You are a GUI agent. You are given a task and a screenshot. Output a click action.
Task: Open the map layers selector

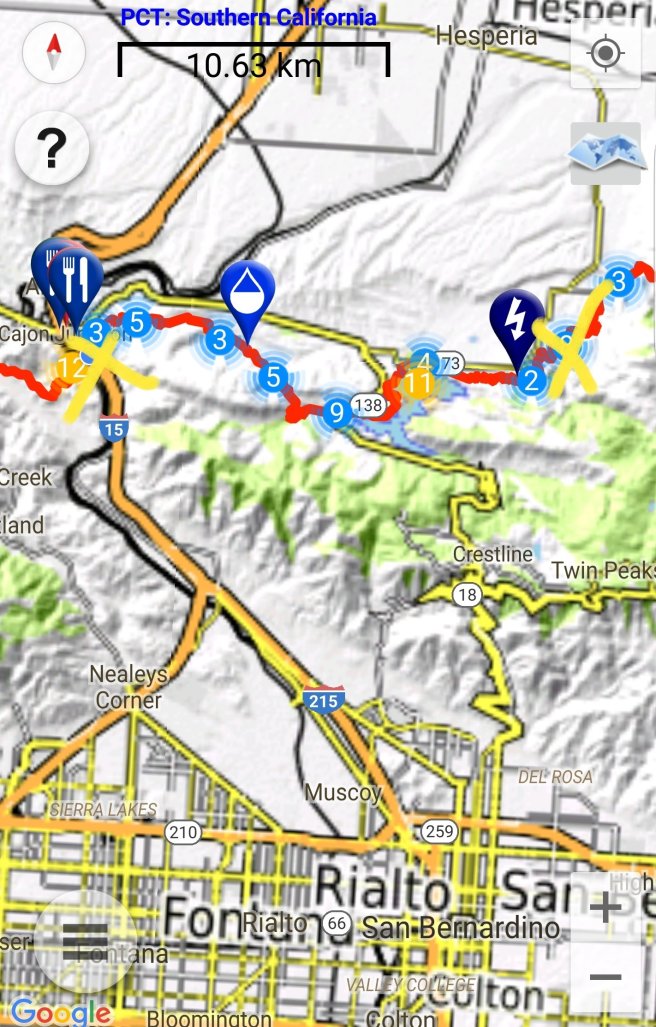click(605, 154)
